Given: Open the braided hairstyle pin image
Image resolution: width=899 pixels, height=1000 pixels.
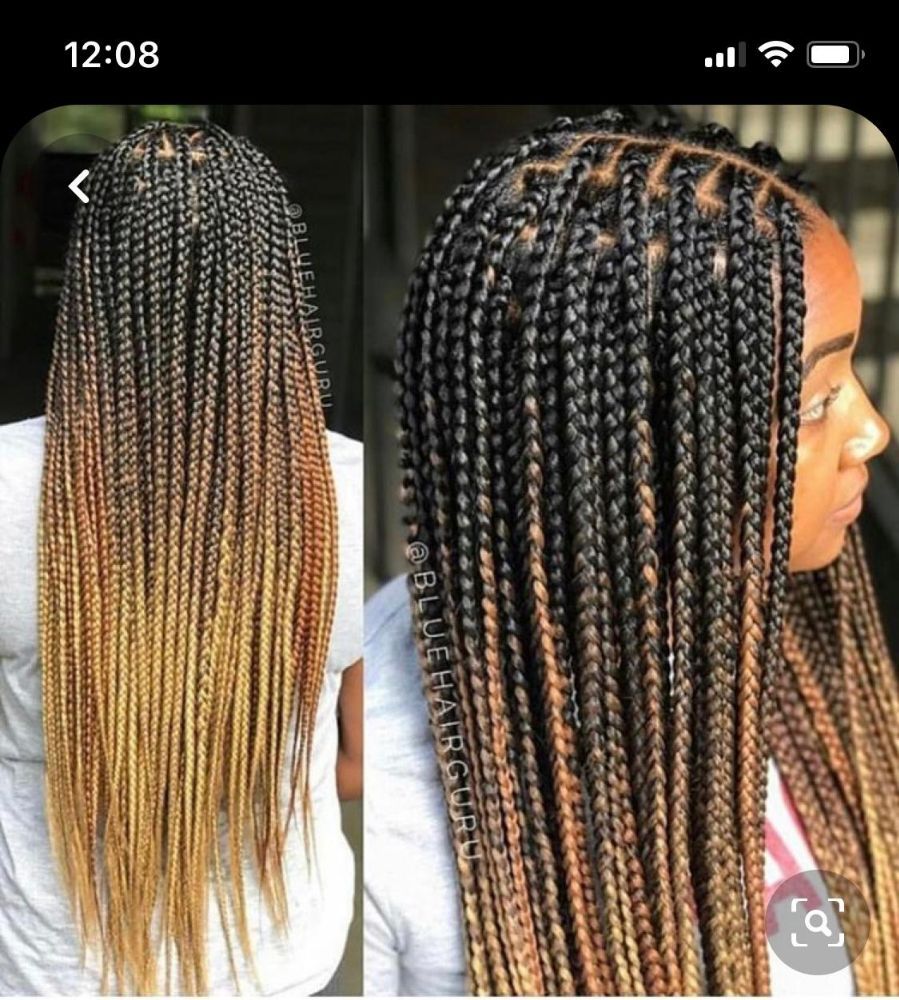Looking at the screenshot, I should click(x=450, y=550).
